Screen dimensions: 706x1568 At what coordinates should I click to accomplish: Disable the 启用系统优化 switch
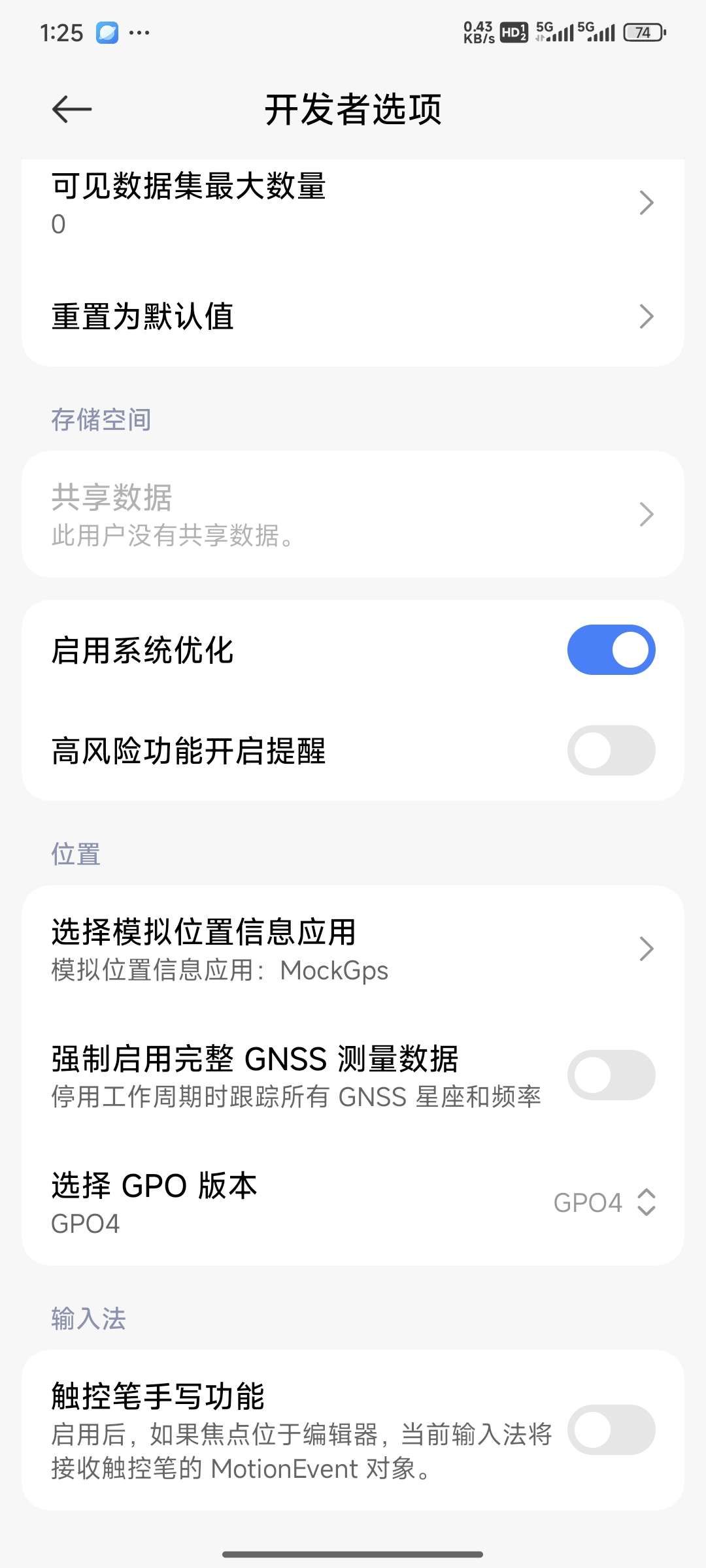[611, 650]
